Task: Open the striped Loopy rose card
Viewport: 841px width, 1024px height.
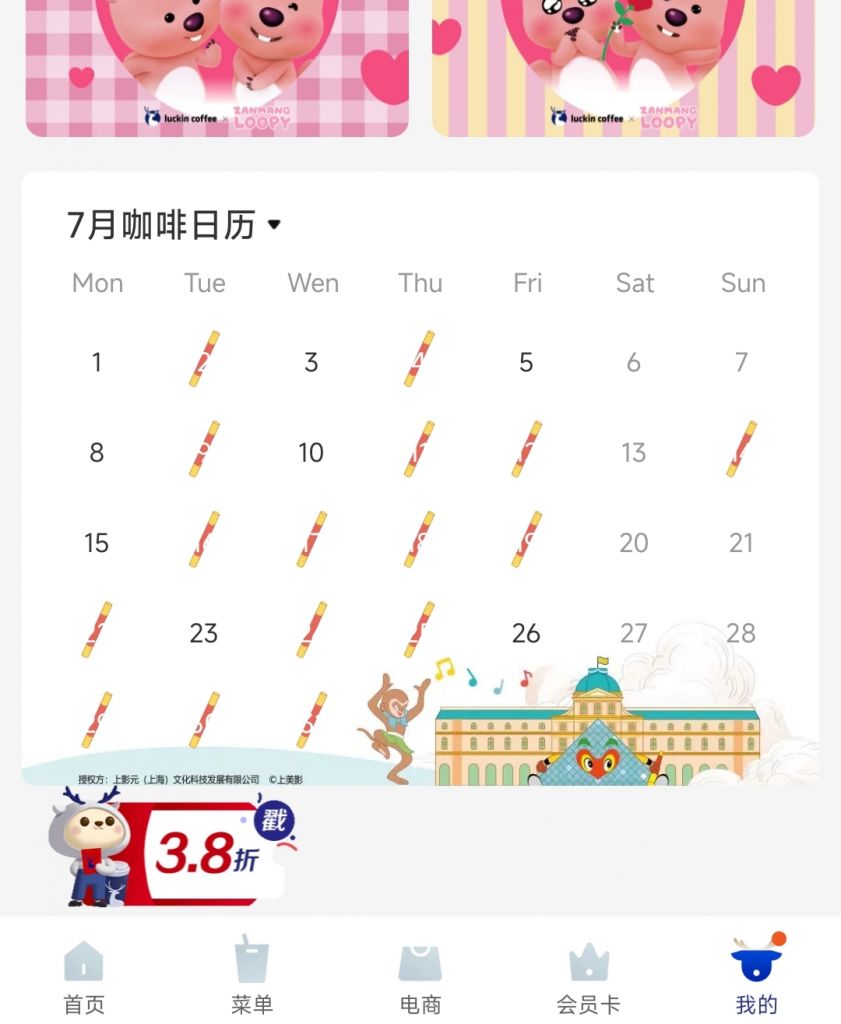Action: (x=623, y=65)
